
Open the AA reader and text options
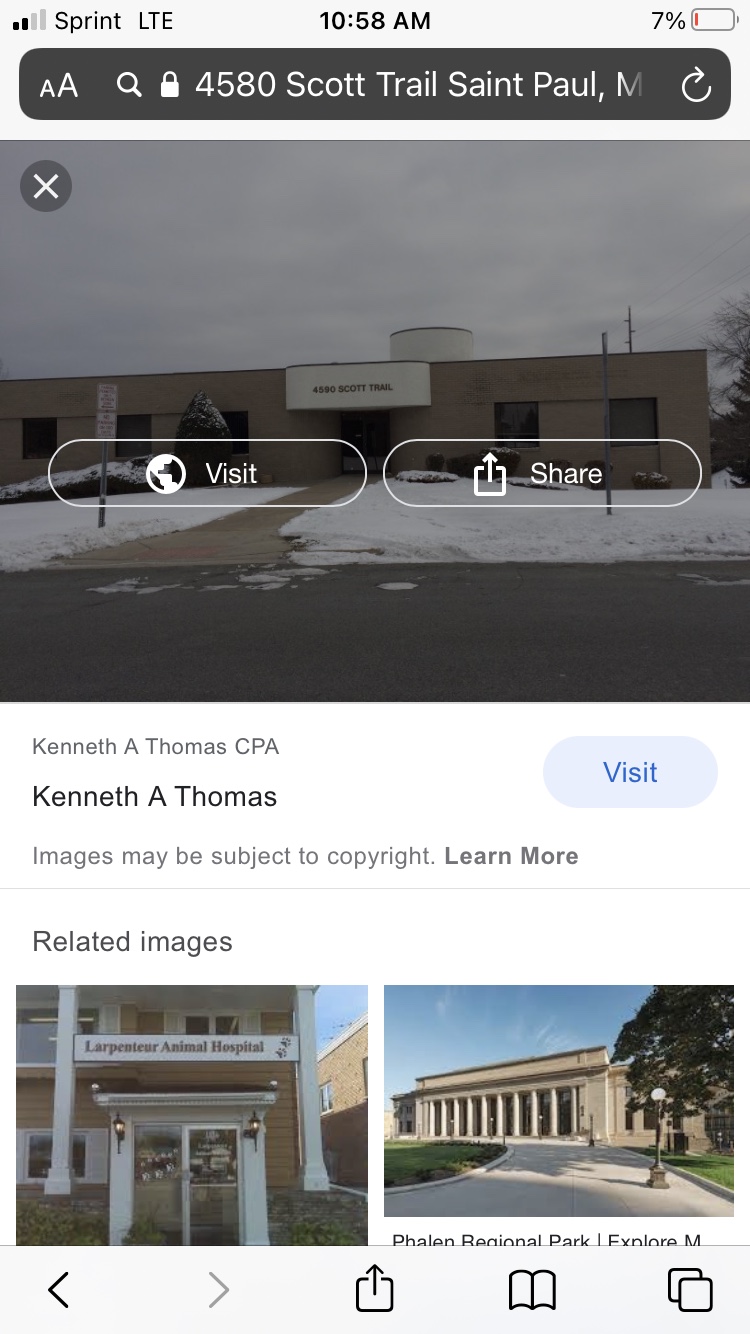tap(59, 86)
